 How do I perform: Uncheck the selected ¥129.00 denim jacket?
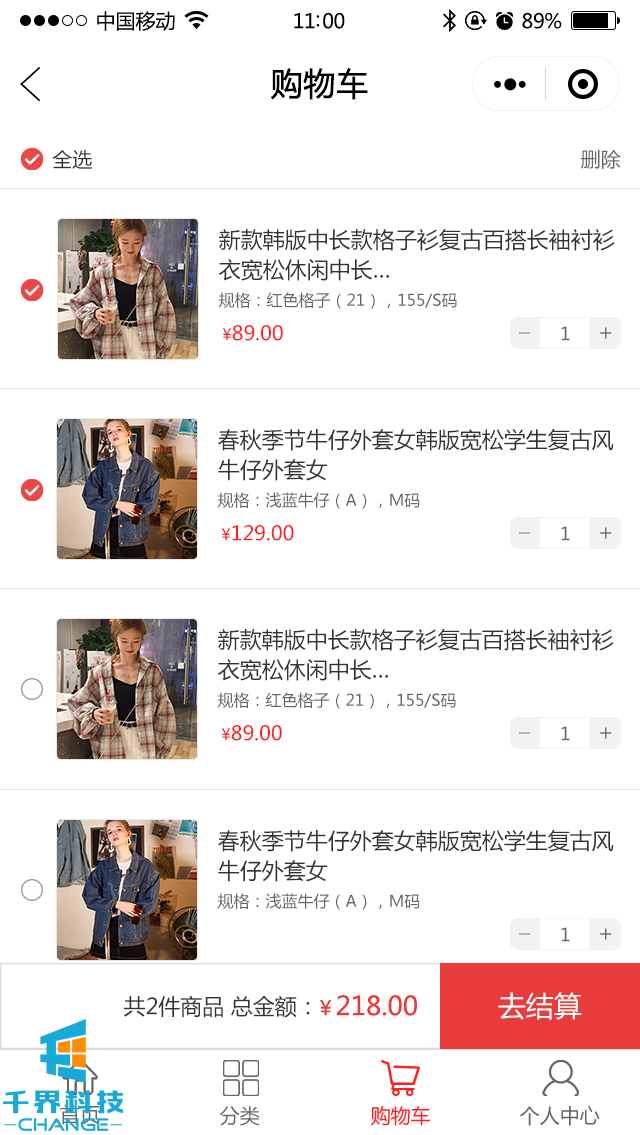[x=32, y=490]
